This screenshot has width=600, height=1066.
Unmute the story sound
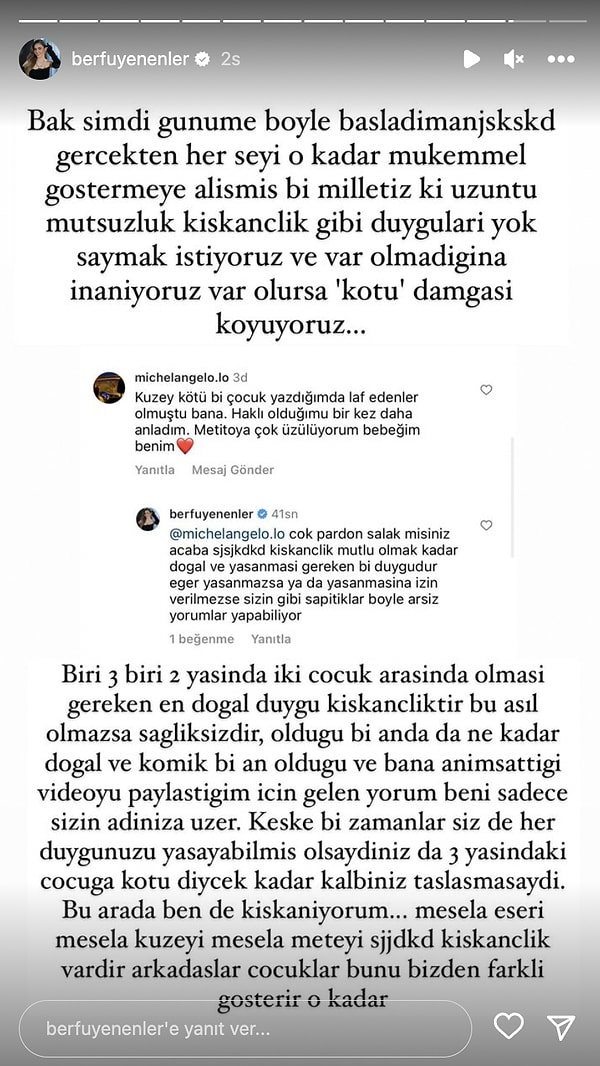pos(514,60)
